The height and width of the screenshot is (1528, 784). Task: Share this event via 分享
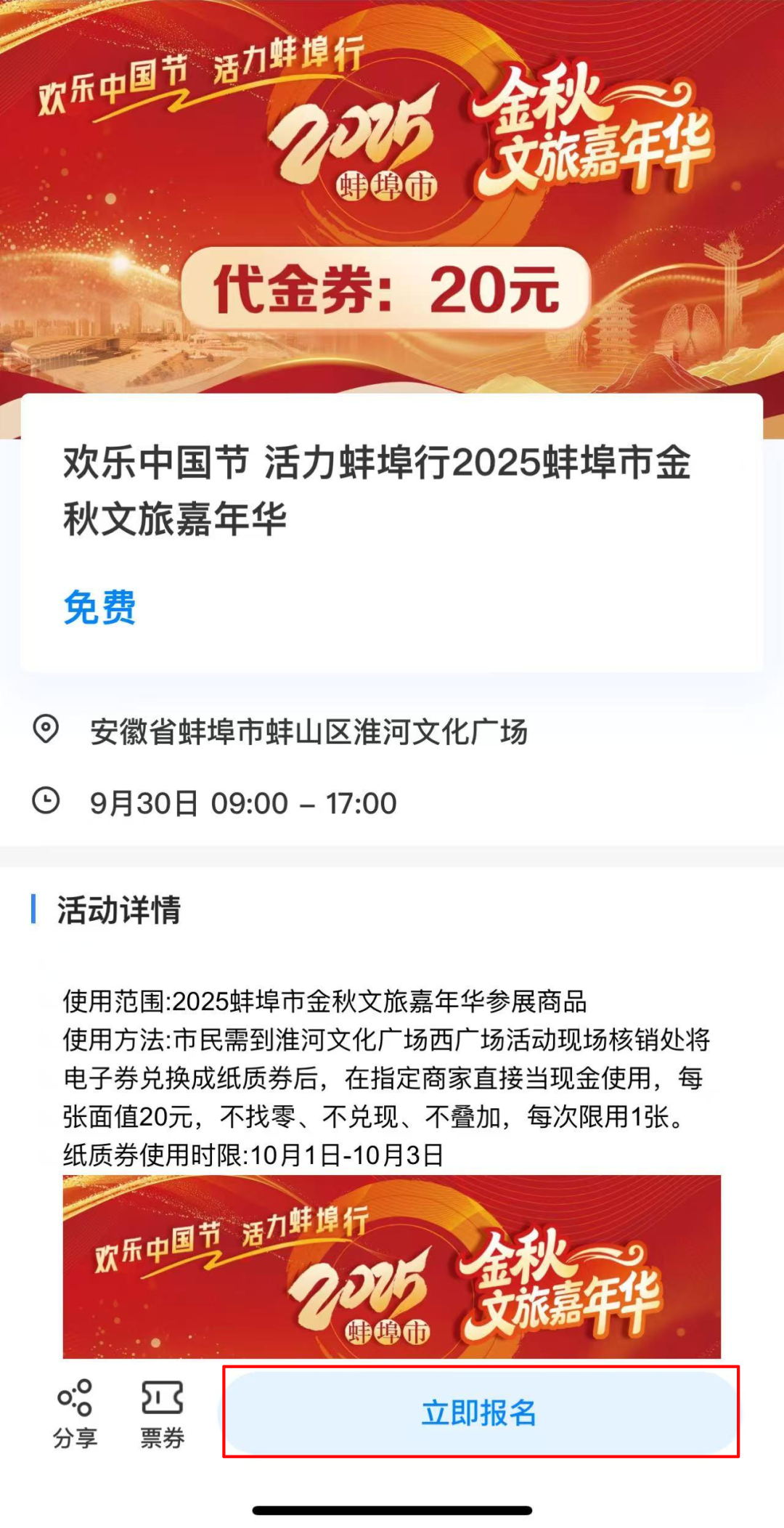[75, 1413]
